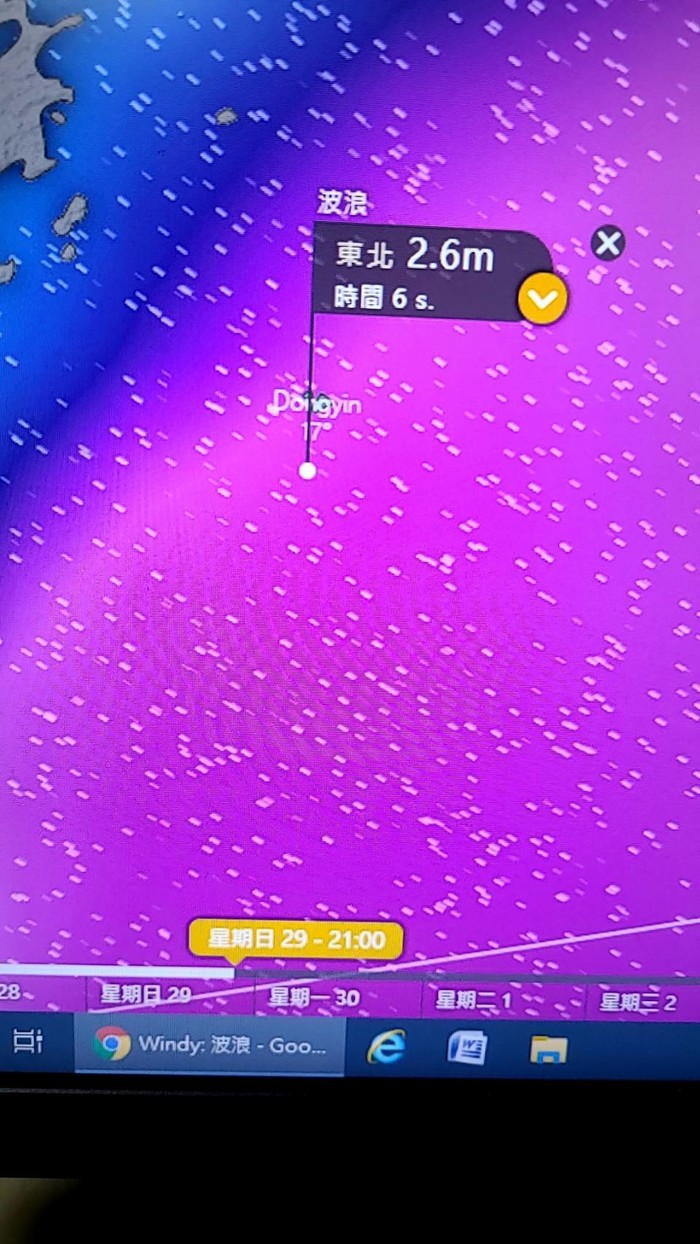Expand the wave details with the yellow chevron
Image resolution: width=700 pixels, height=1244 pixels.
click(543, 298)
